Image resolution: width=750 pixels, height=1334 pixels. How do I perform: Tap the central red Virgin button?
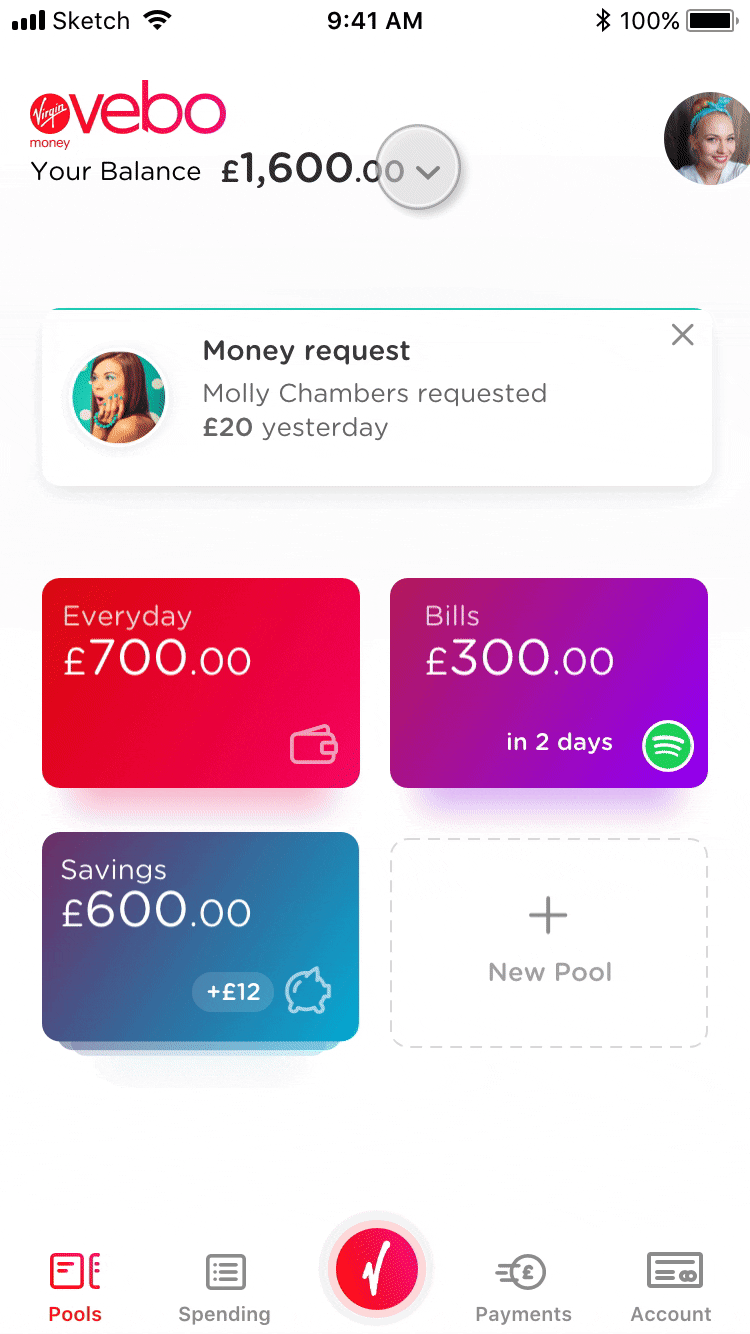[375, 1271]
